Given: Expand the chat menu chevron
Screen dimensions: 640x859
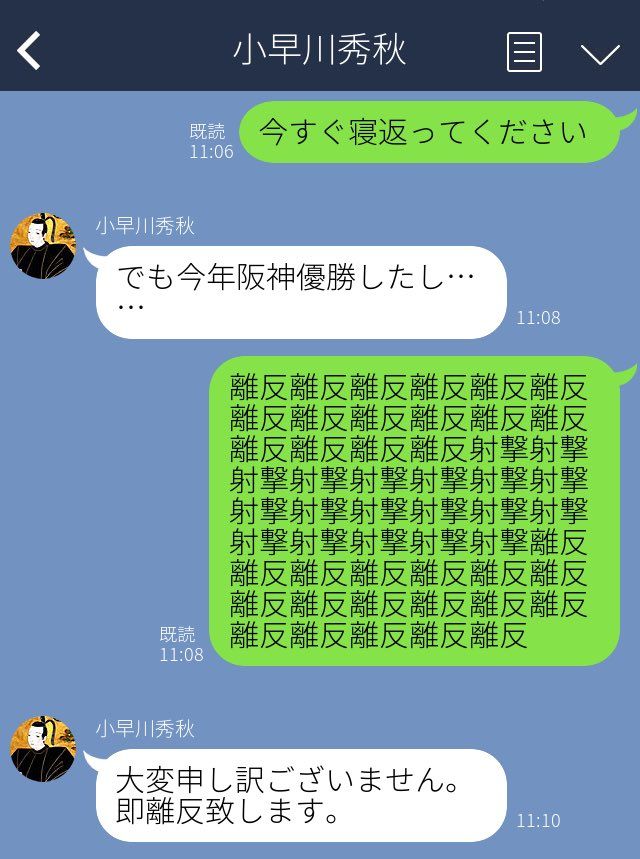Looking at the screenshot, I should pyautogui.click(x=600, y=53).
